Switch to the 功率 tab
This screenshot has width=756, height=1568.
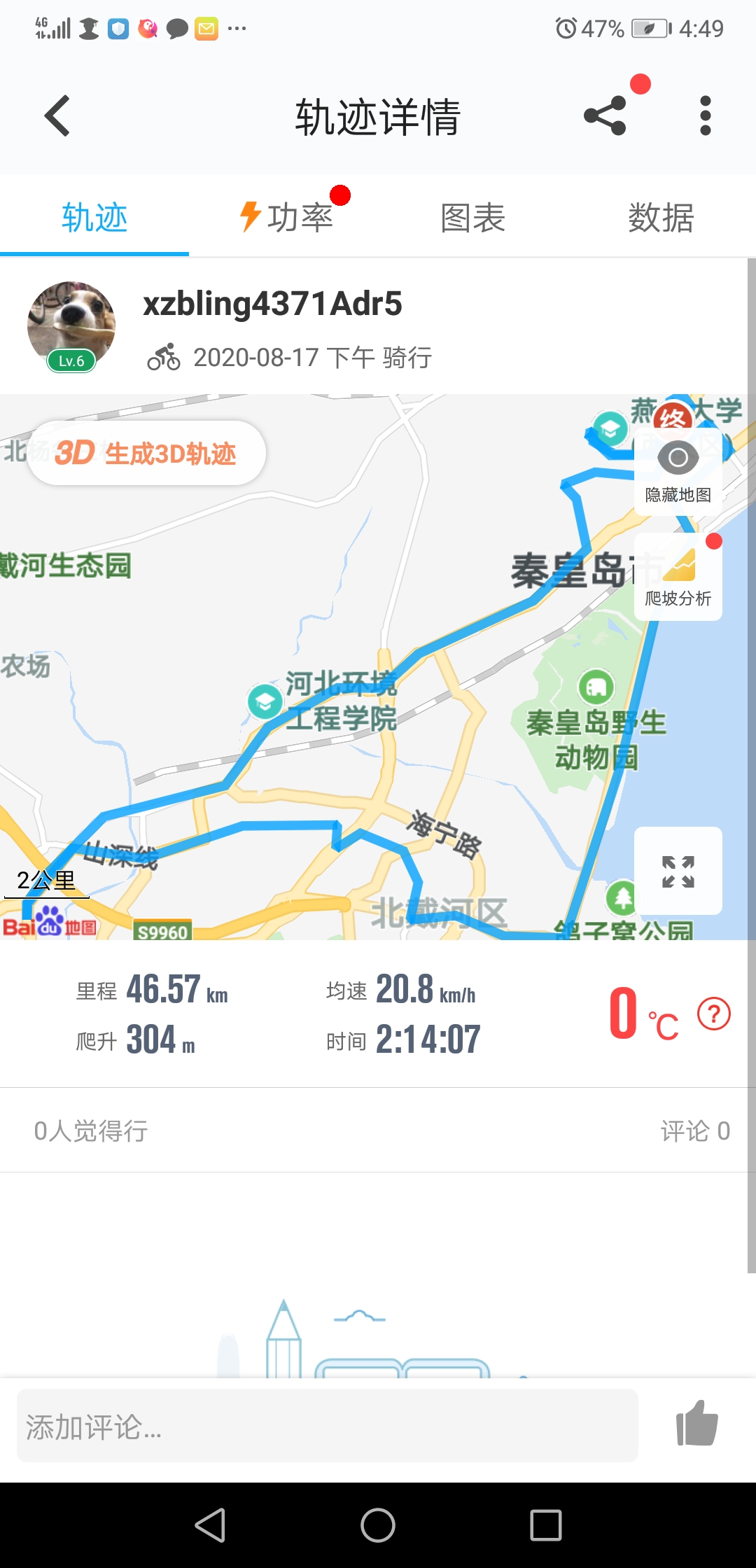(x=287, y=217)
